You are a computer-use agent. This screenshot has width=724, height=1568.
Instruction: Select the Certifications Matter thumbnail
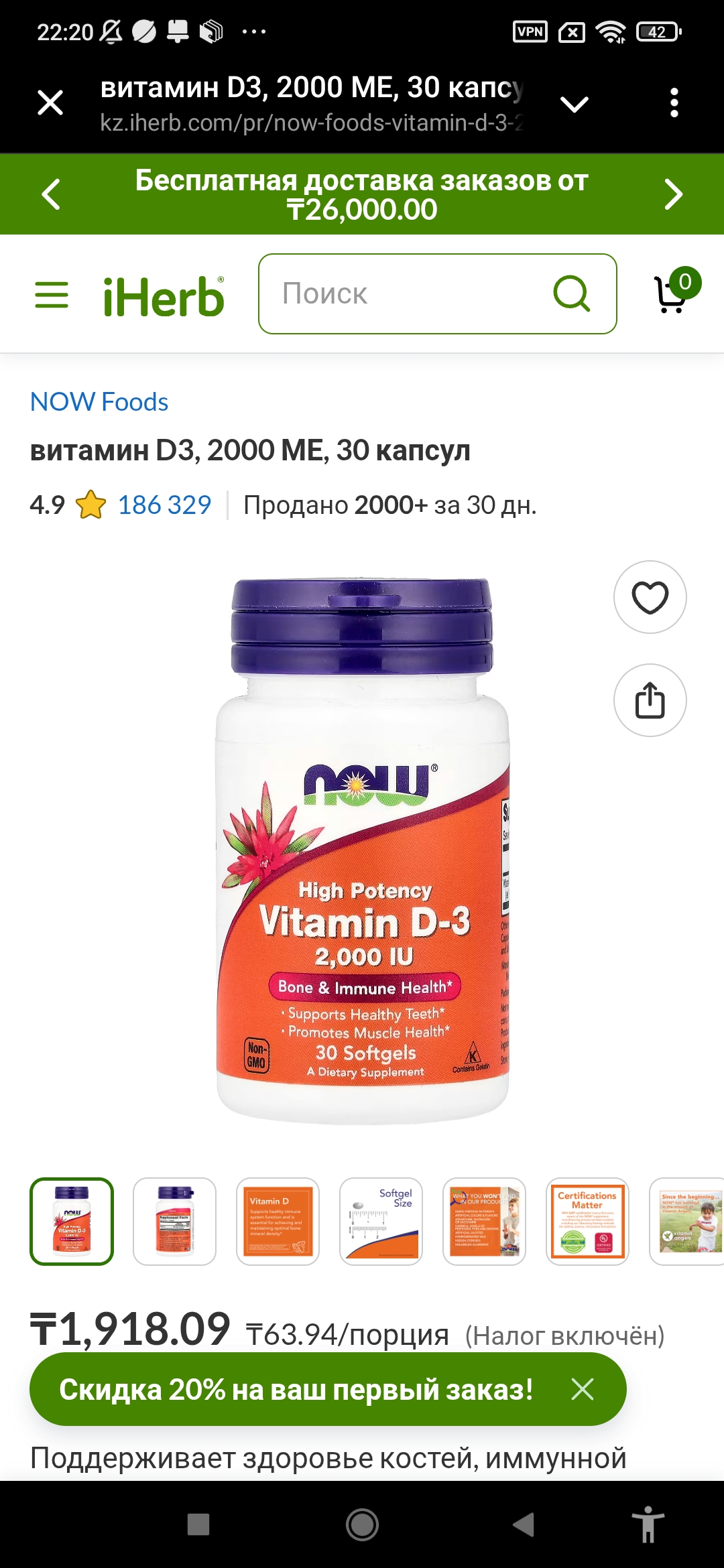[588, 1222]
